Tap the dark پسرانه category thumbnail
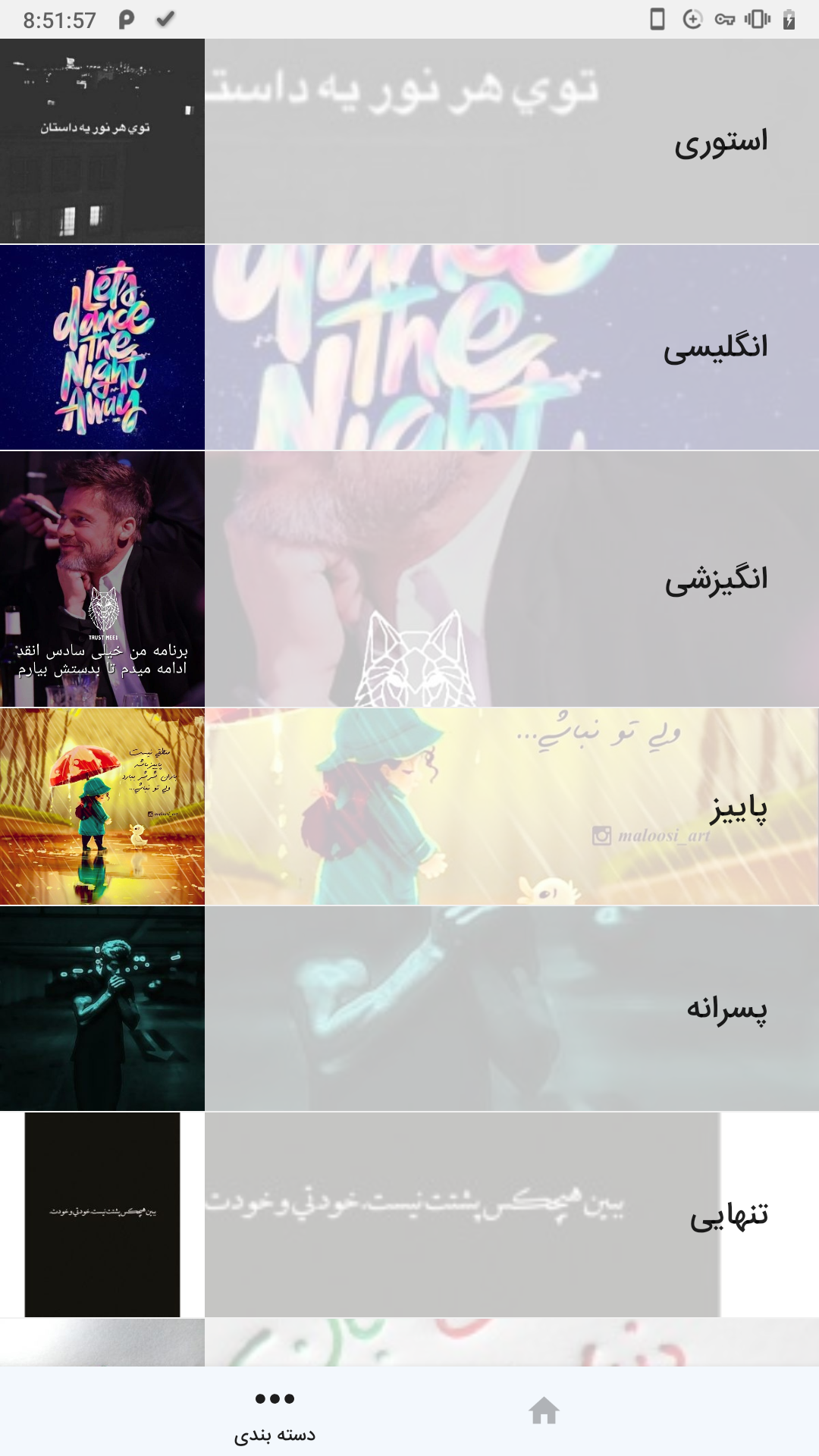This screenshot has height=1456, width=819. 102,1009
